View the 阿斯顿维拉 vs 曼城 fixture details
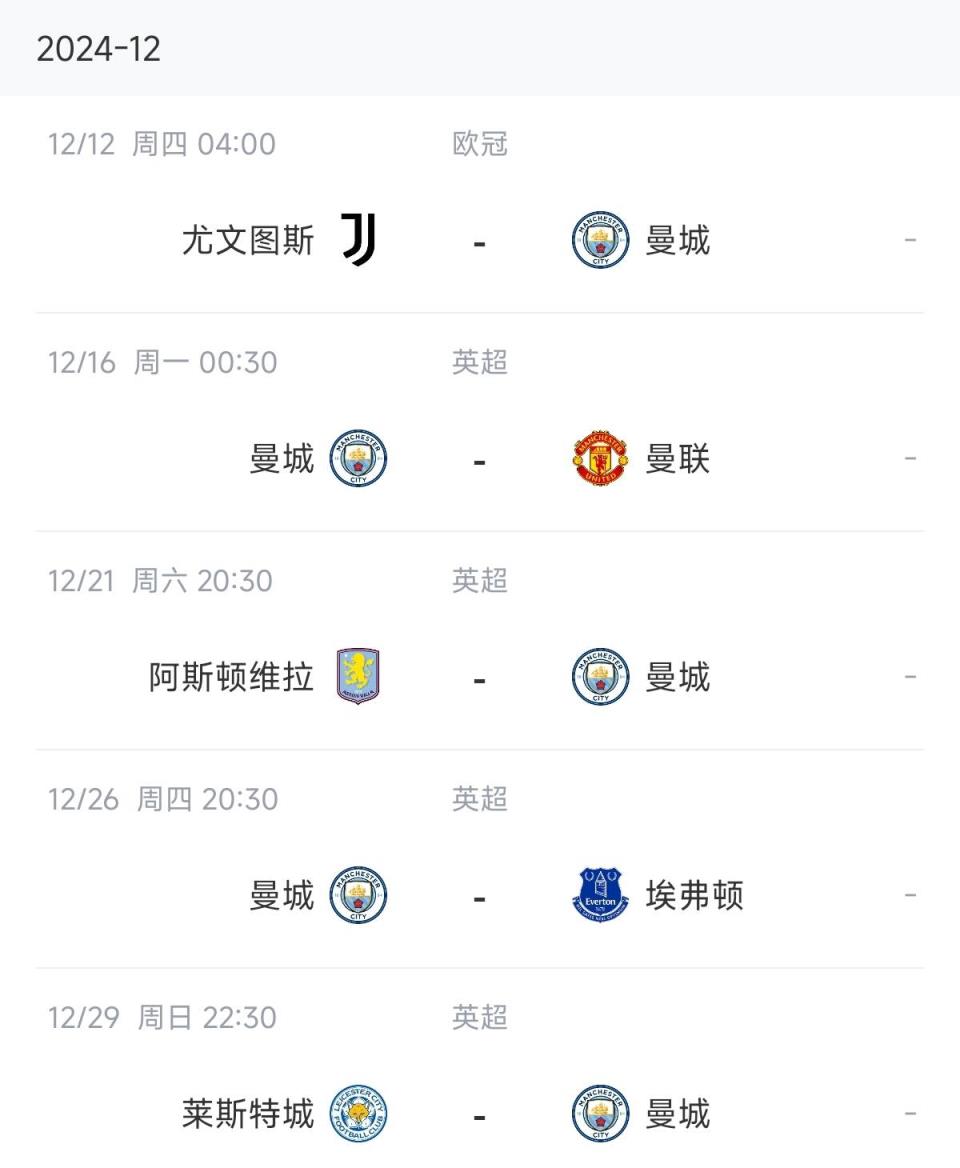 (480, 678)
